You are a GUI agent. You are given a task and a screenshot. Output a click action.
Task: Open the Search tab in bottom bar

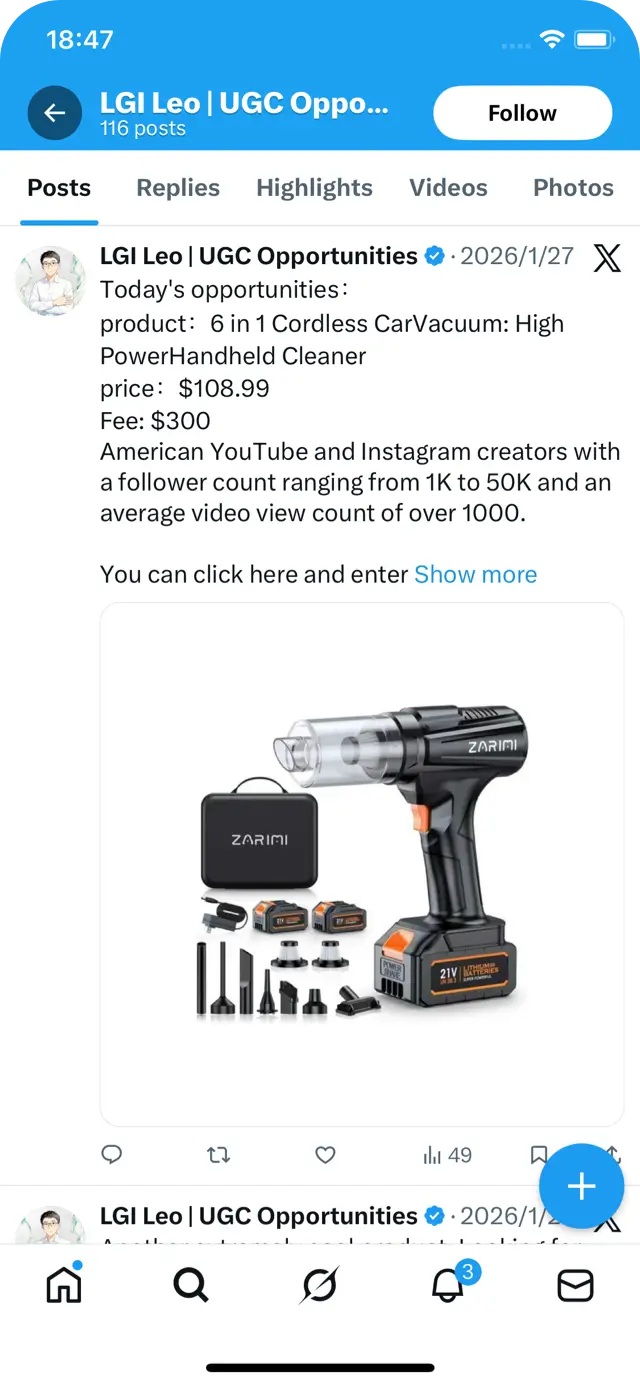(191, 1285)
